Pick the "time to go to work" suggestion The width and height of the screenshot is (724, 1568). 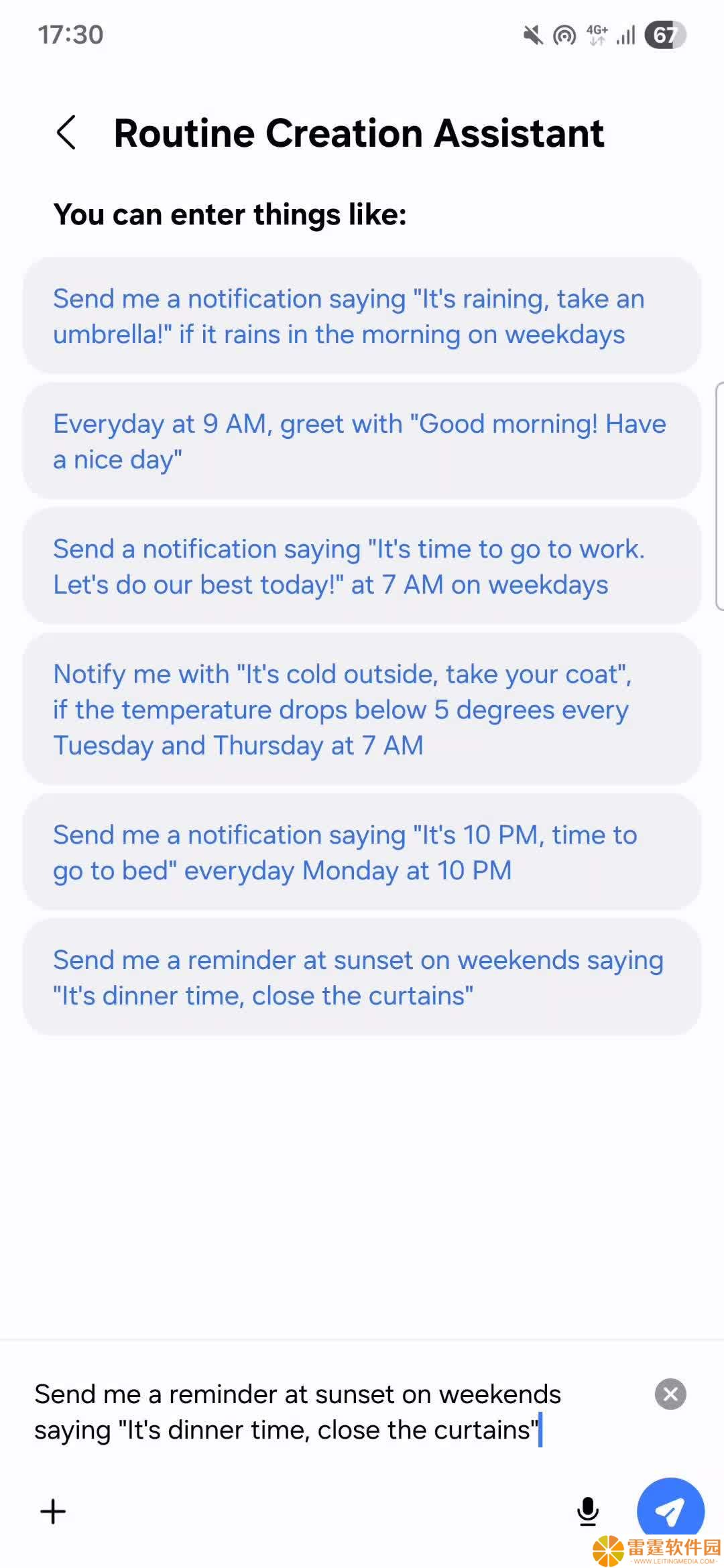362,566
